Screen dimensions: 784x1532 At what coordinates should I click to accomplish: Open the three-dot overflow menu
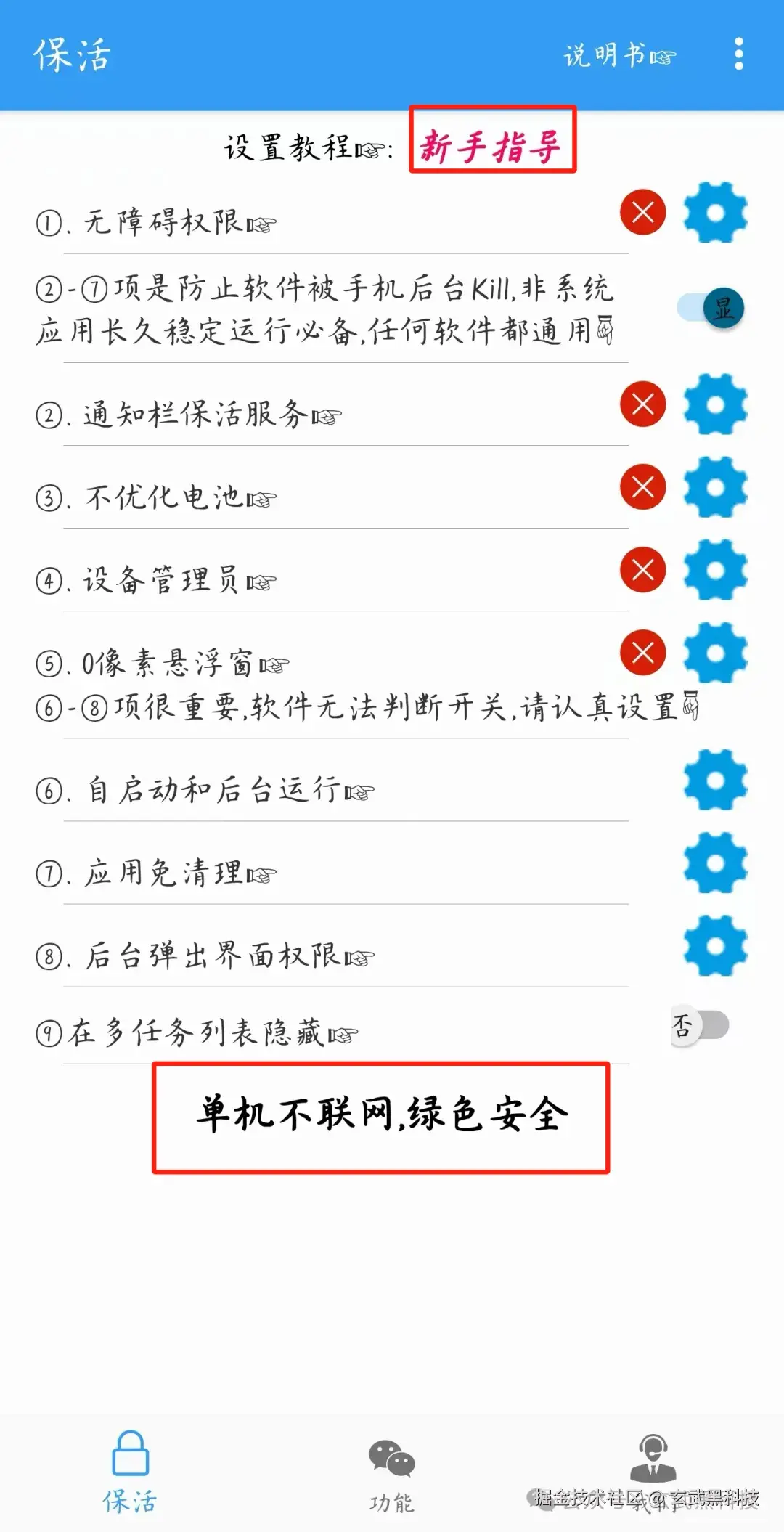pos(738,54)
